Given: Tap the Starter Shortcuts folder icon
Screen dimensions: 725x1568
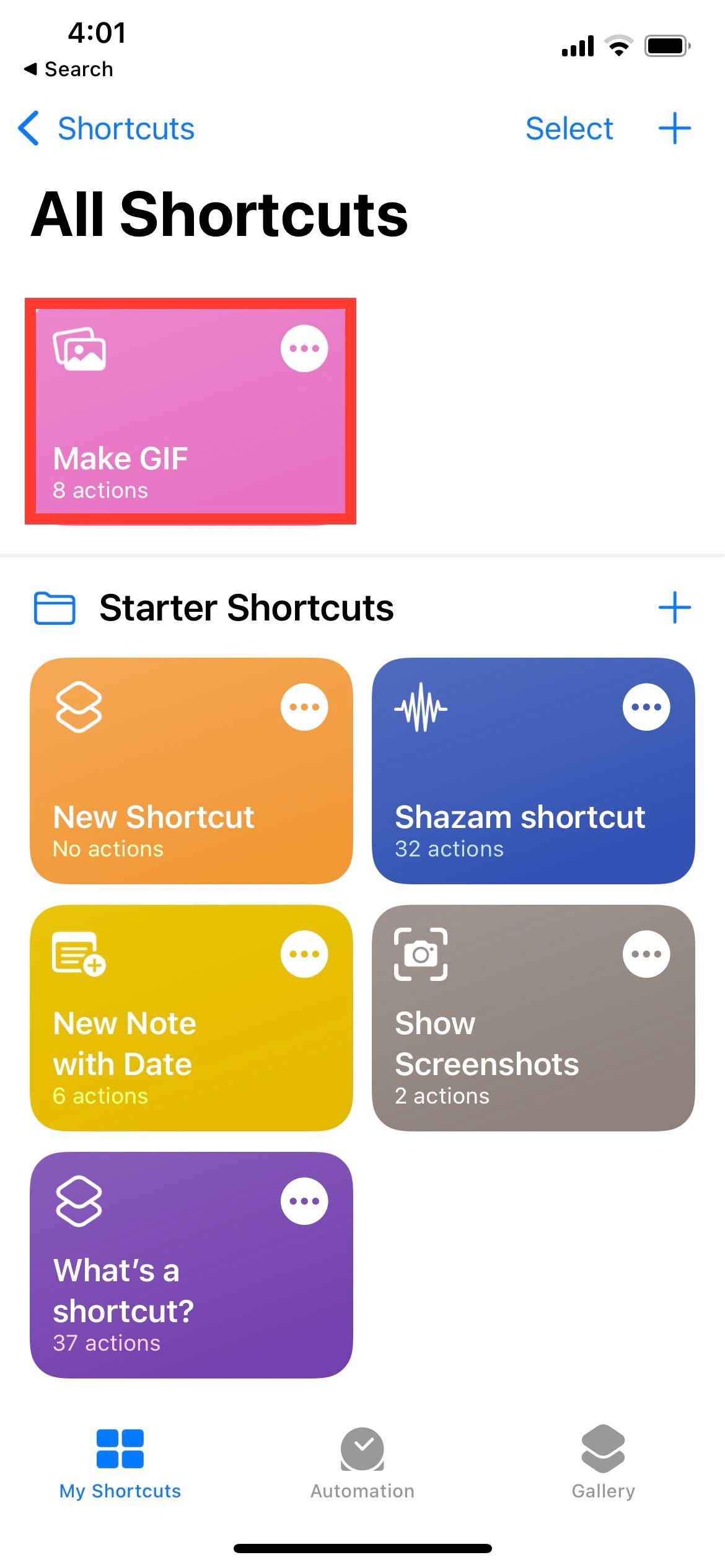Looking at the screenshot, I should (54, 607).
